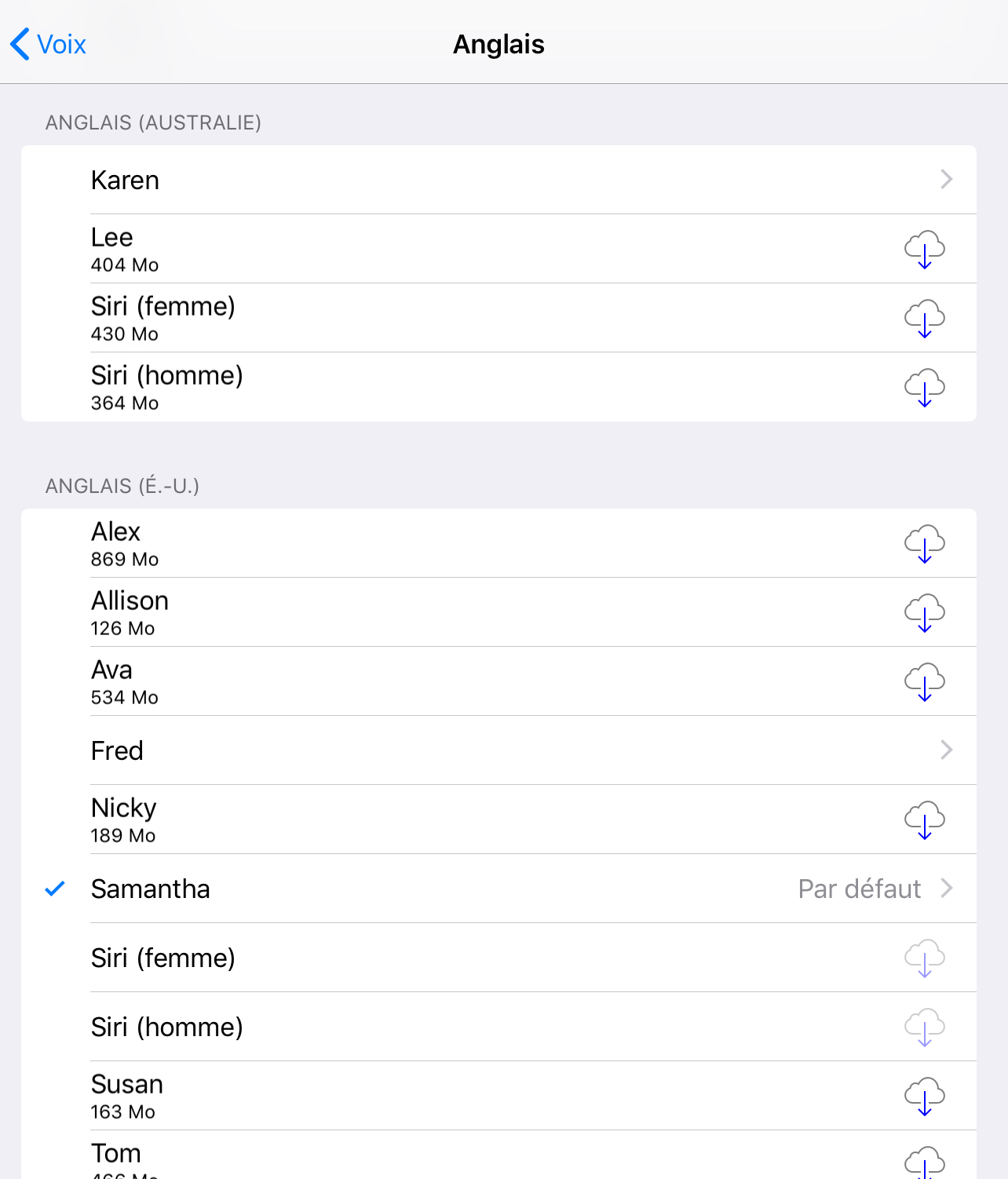
Task: Go back to the Voix screen
Action: tap(49, 44)
